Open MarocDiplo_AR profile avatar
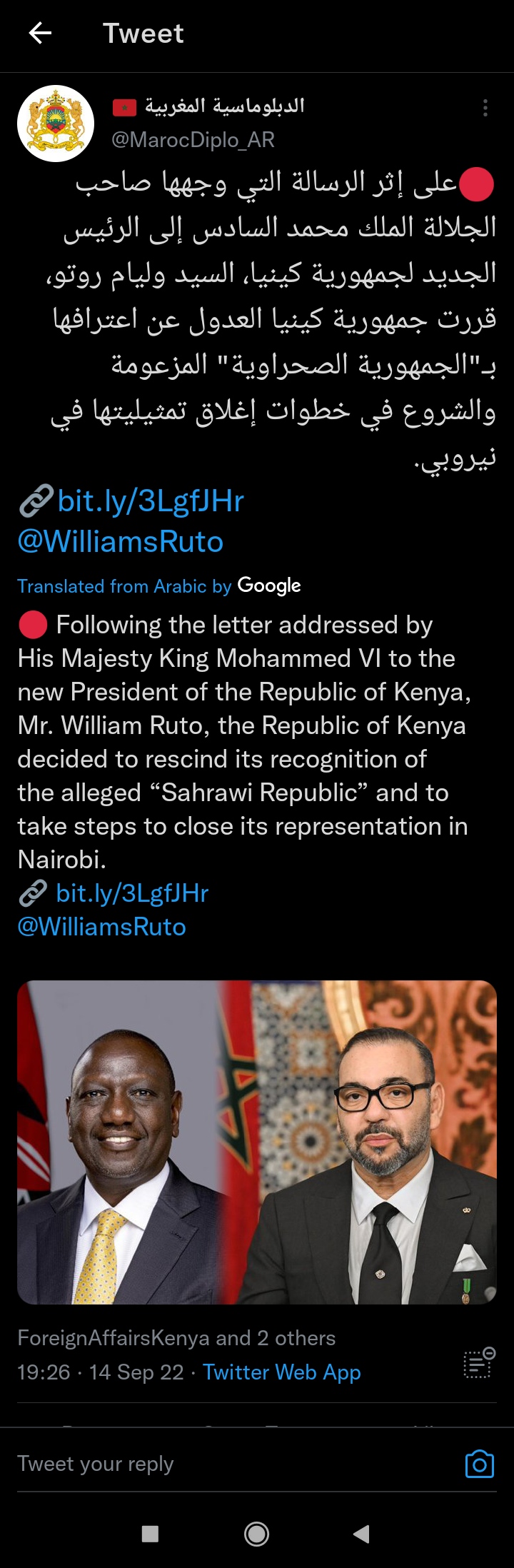Screen dimensions: 514x1568 [x=56, y=124]
